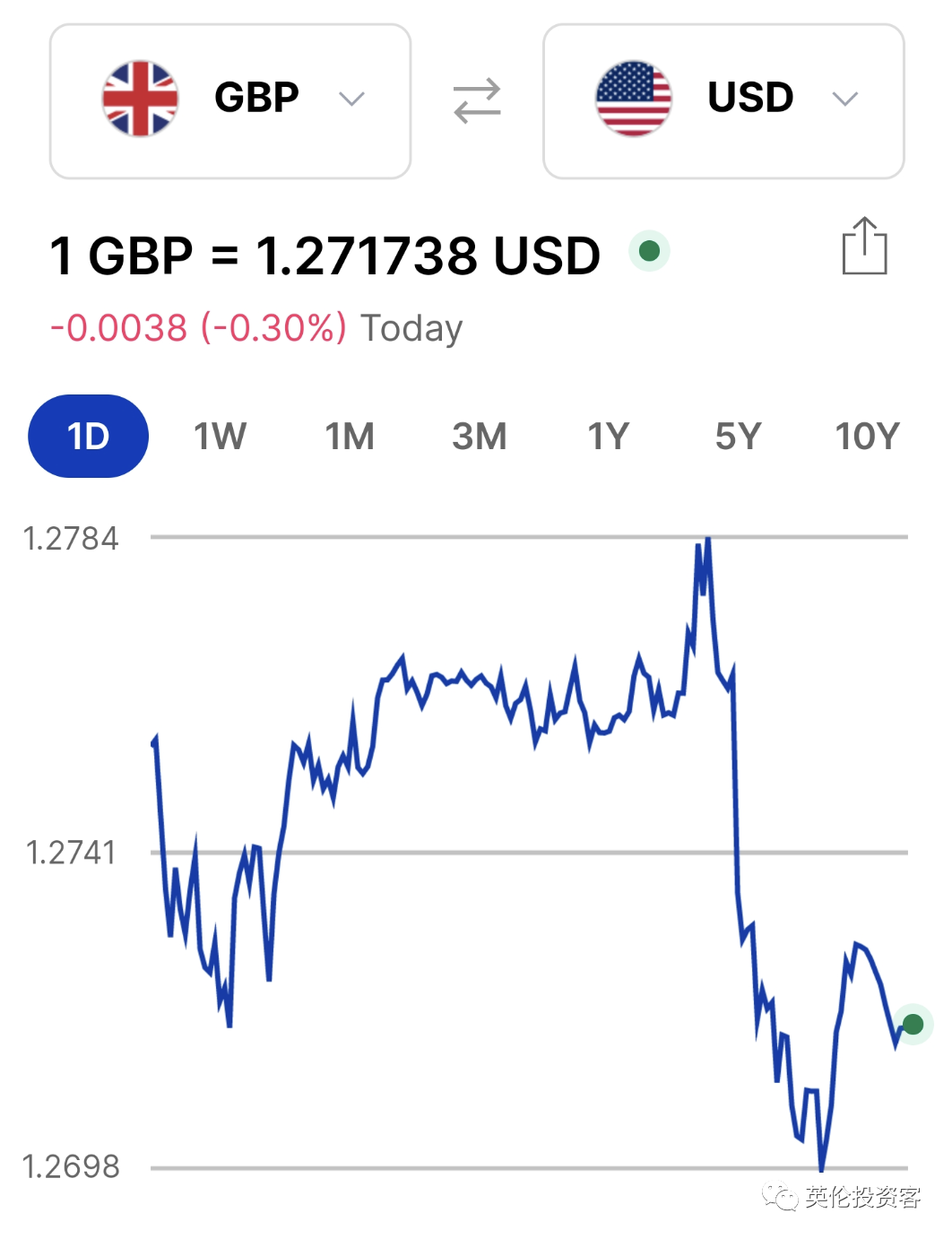Expand the USD currency selector
The height and width of the screenshot is (1239, 952).
coord(845,99)
